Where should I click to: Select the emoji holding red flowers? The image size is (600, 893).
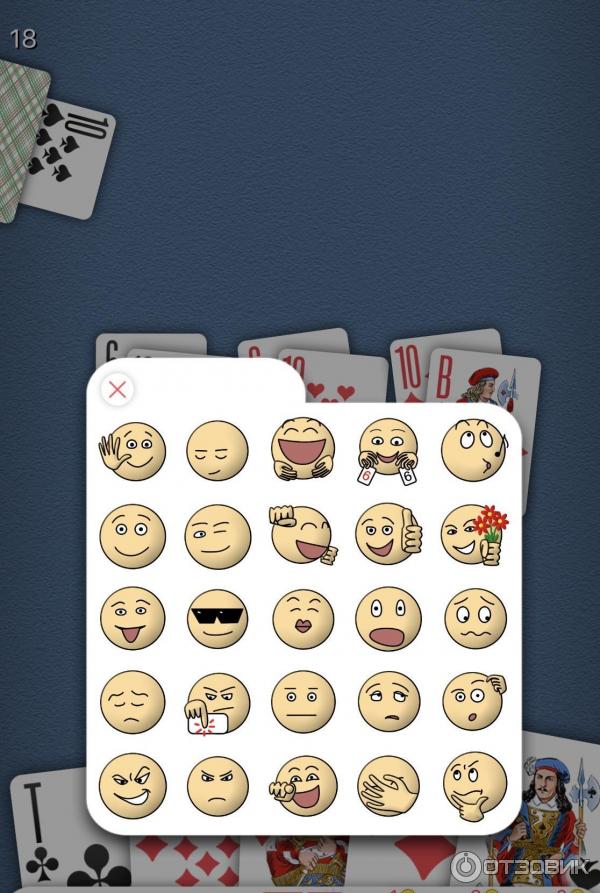(475, 535)
